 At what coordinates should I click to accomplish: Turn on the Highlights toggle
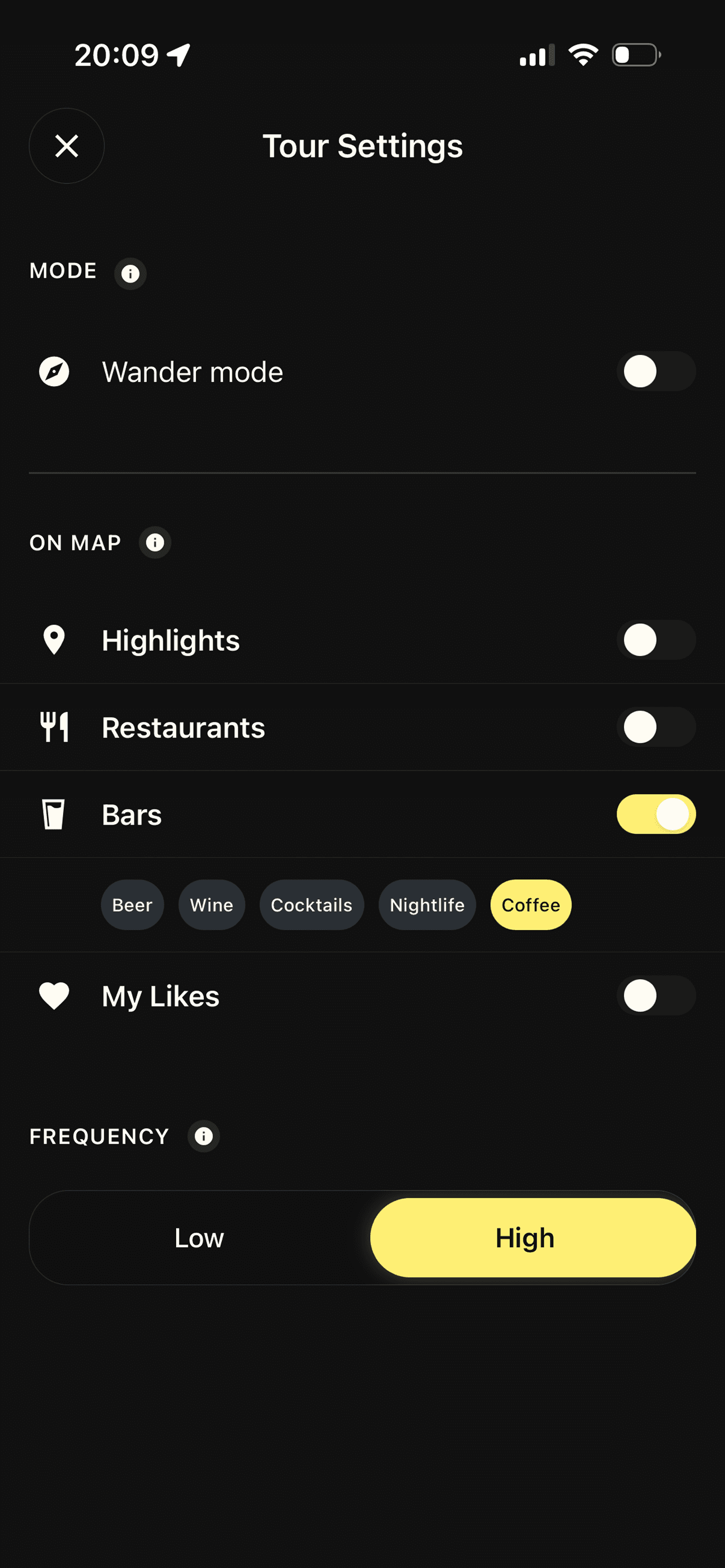click(x=656, y=640)
